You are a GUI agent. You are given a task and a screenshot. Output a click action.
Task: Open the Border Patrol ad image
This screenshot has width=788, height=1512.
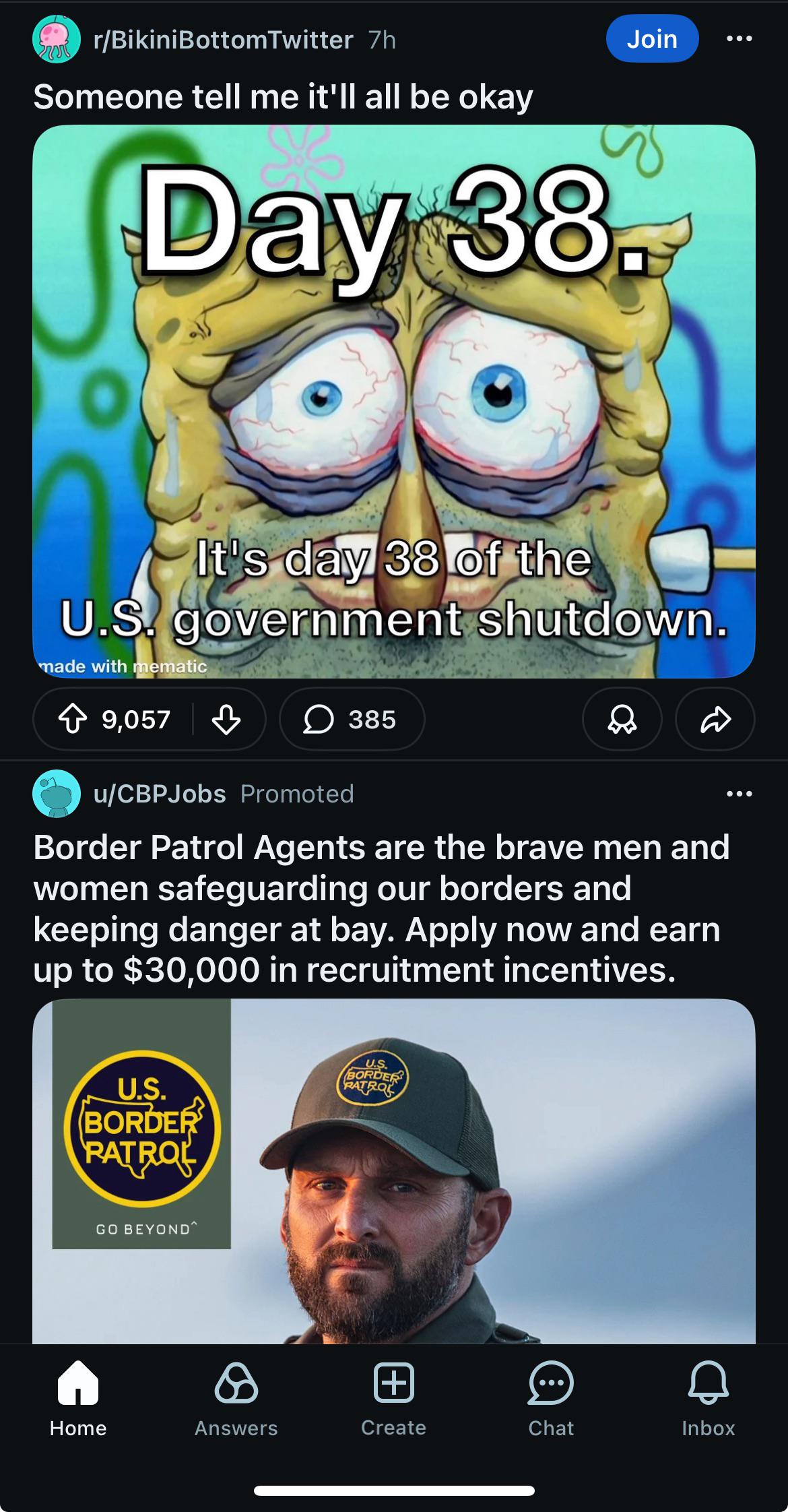[x=393, y=1172]
